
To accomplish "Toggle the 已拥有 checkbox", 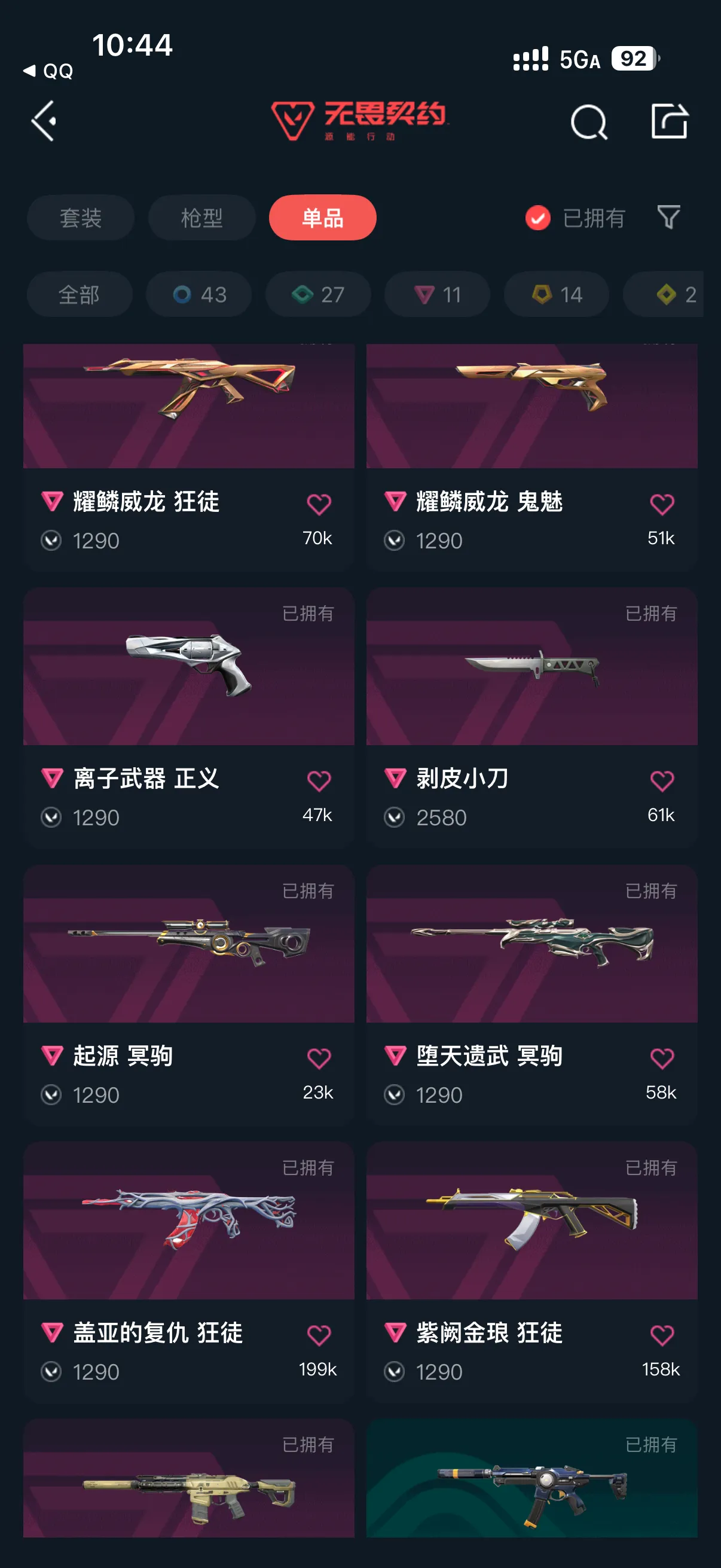I will pos(538,218).
